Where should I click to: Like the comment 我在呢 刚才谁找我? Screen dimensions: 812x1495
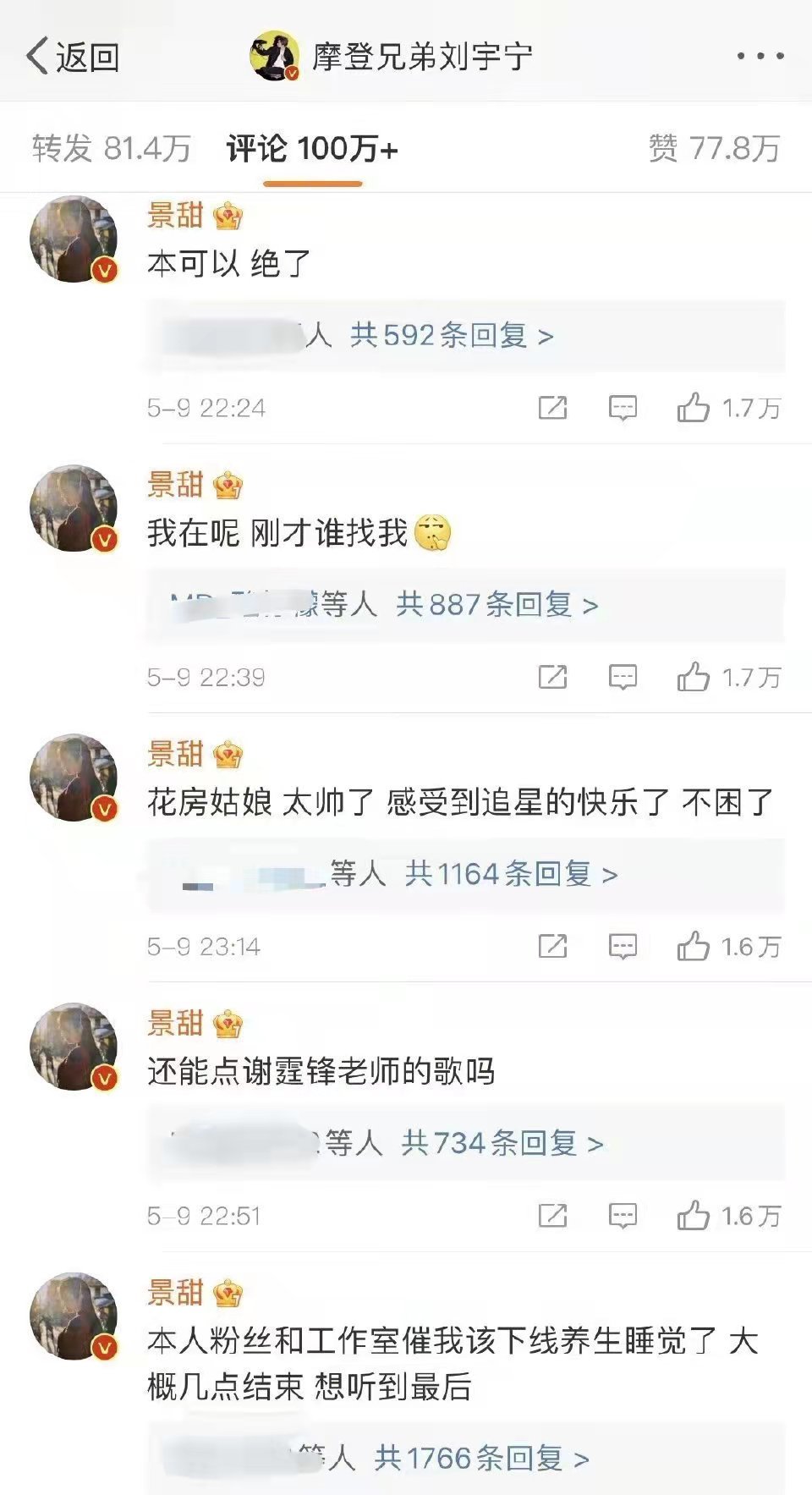[694, 677]
